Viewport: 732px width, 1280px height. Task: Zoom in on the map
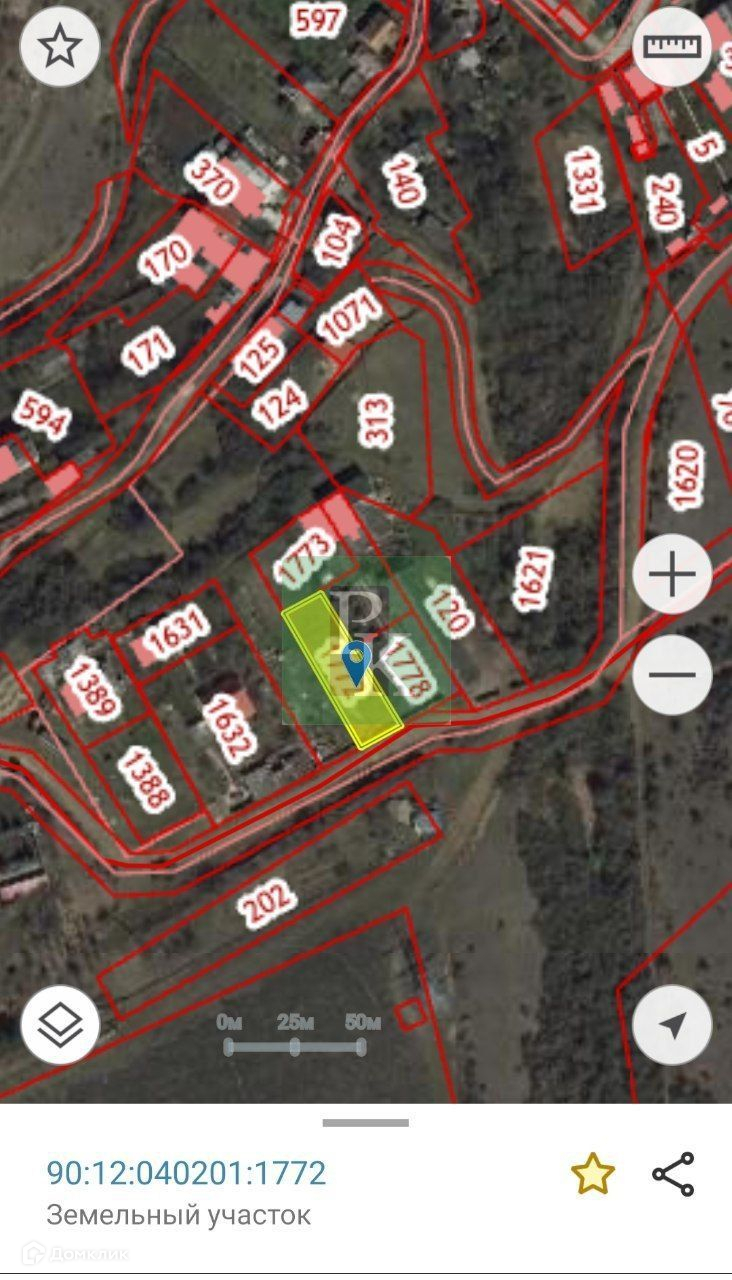click(672, 575)
